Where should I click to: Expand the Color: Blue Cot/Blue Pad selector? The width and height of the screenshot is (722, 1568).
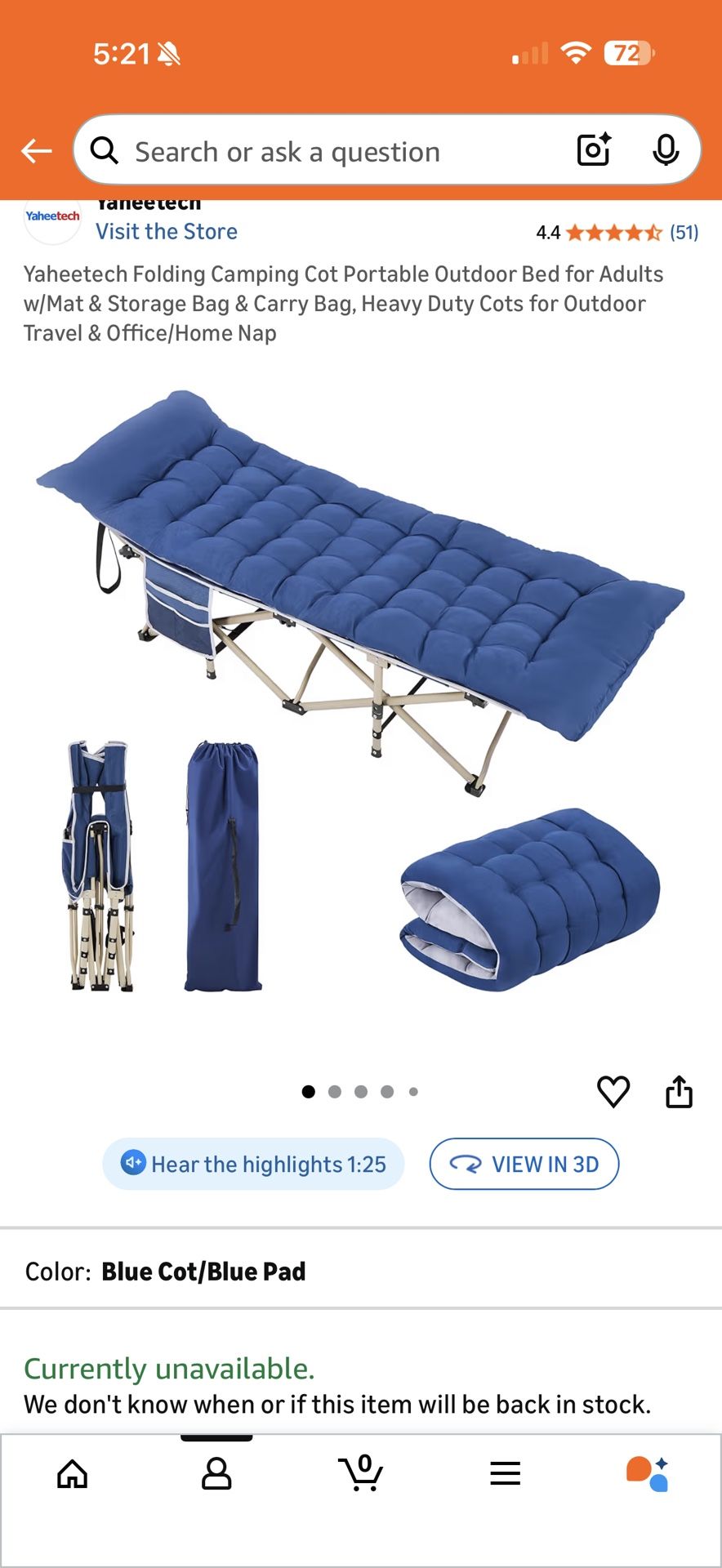click(203, 1271)
